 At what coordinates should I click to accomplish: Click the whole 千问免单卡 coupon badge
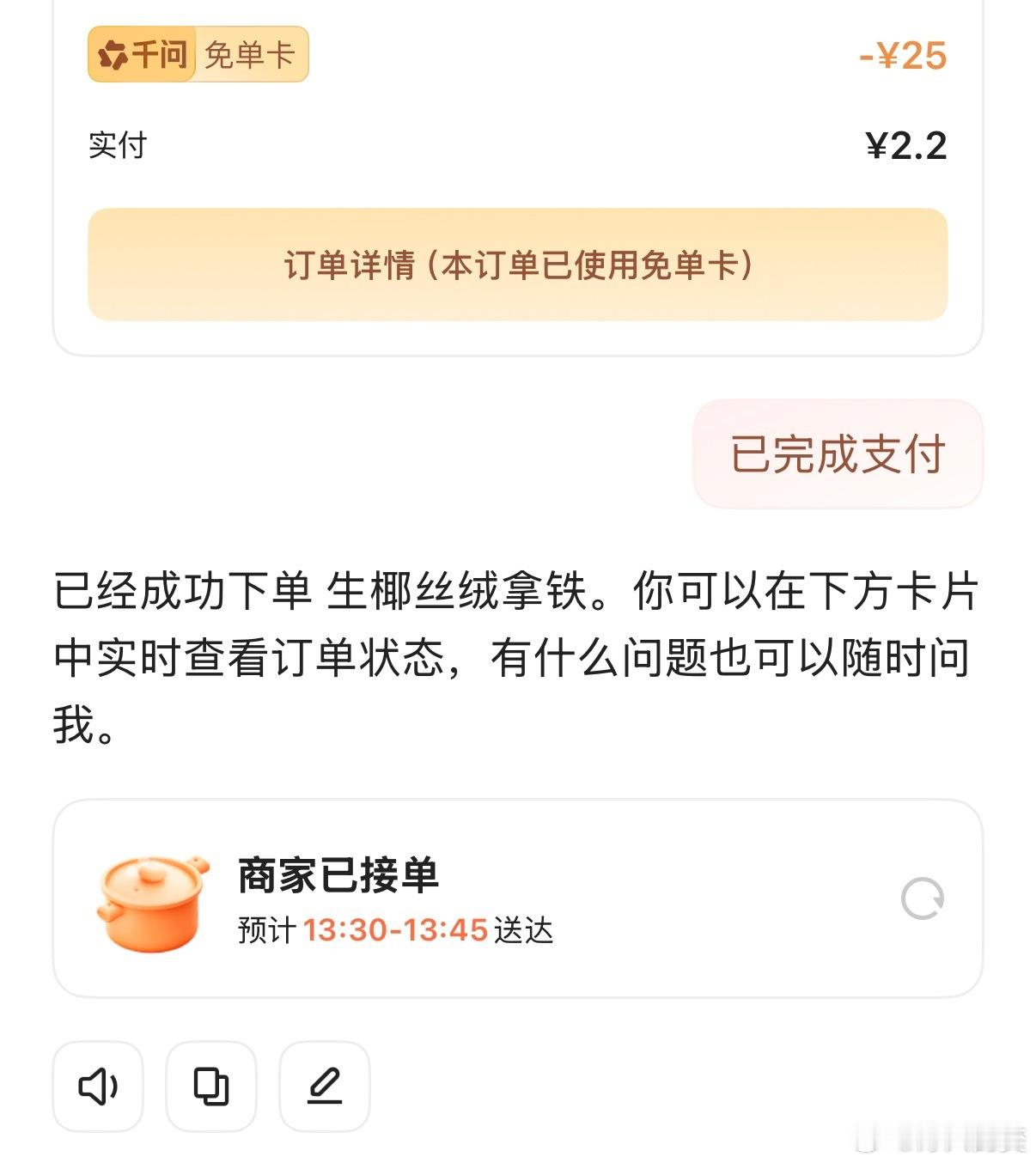pyautogui.click(x=198, y=55)
